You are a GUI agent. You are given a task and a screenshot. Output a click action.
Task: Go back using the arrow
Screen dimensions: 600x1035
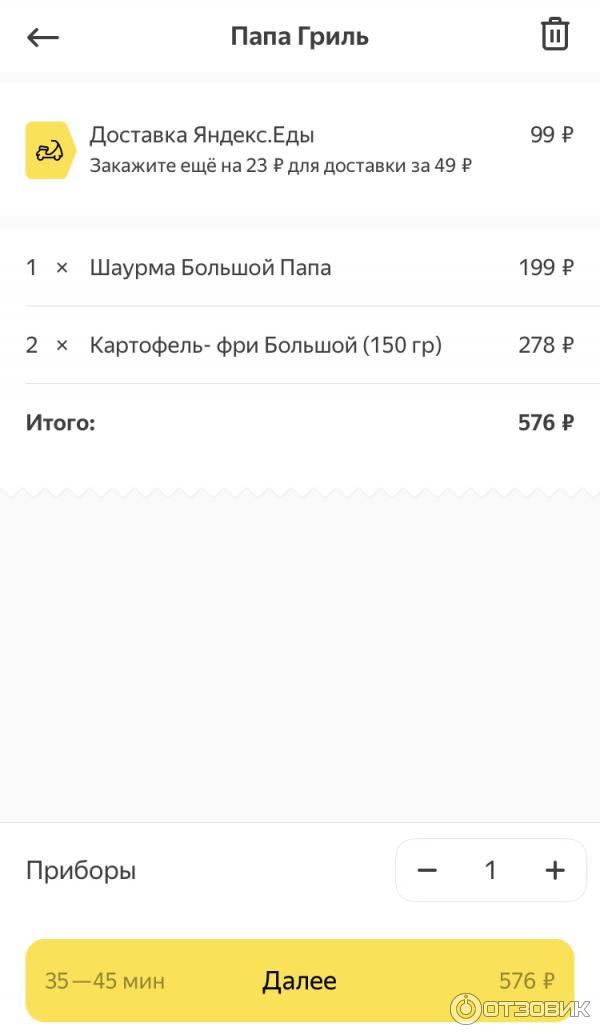click(43, 37)
